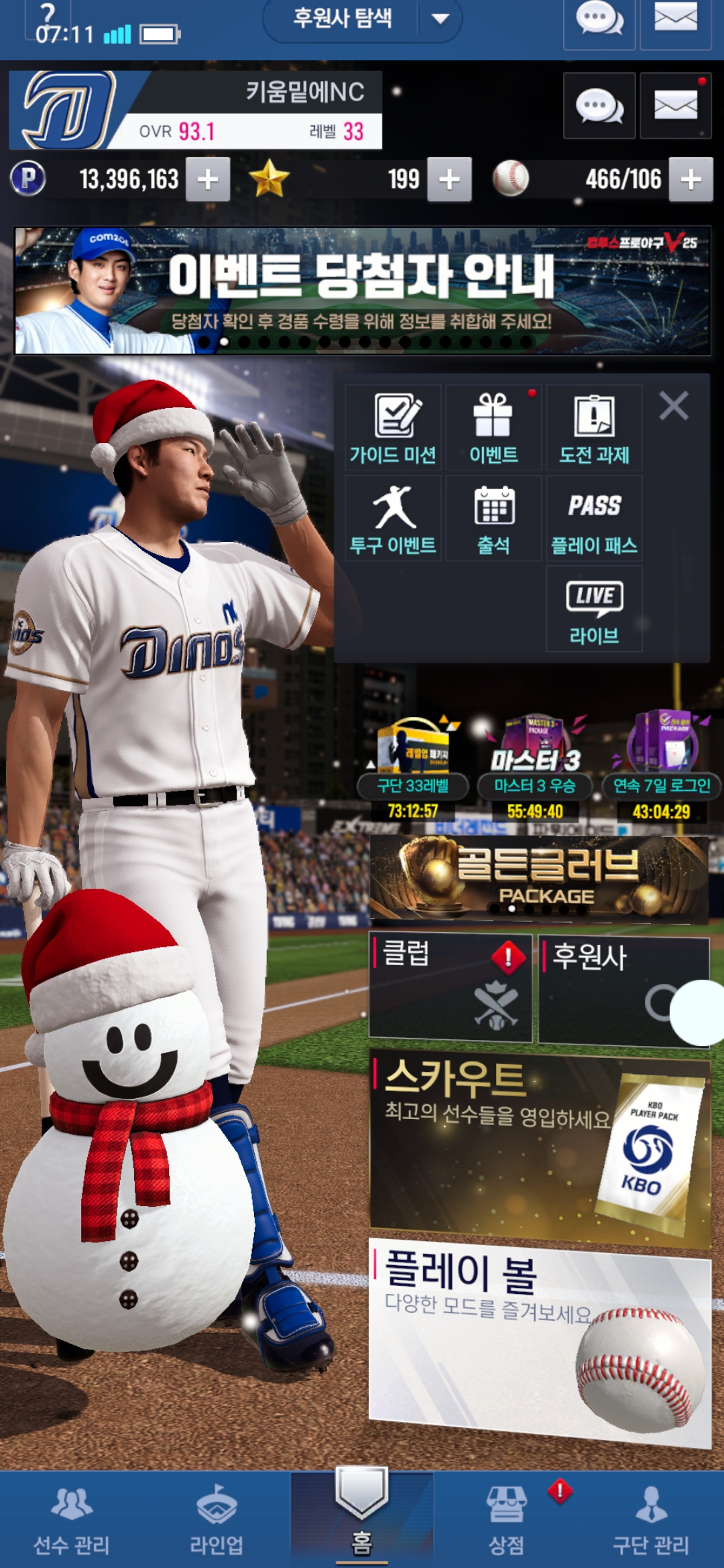Open the 클럽 card
The width and height of the screenshot is (724, 1568).
click(x=450, y=986)
